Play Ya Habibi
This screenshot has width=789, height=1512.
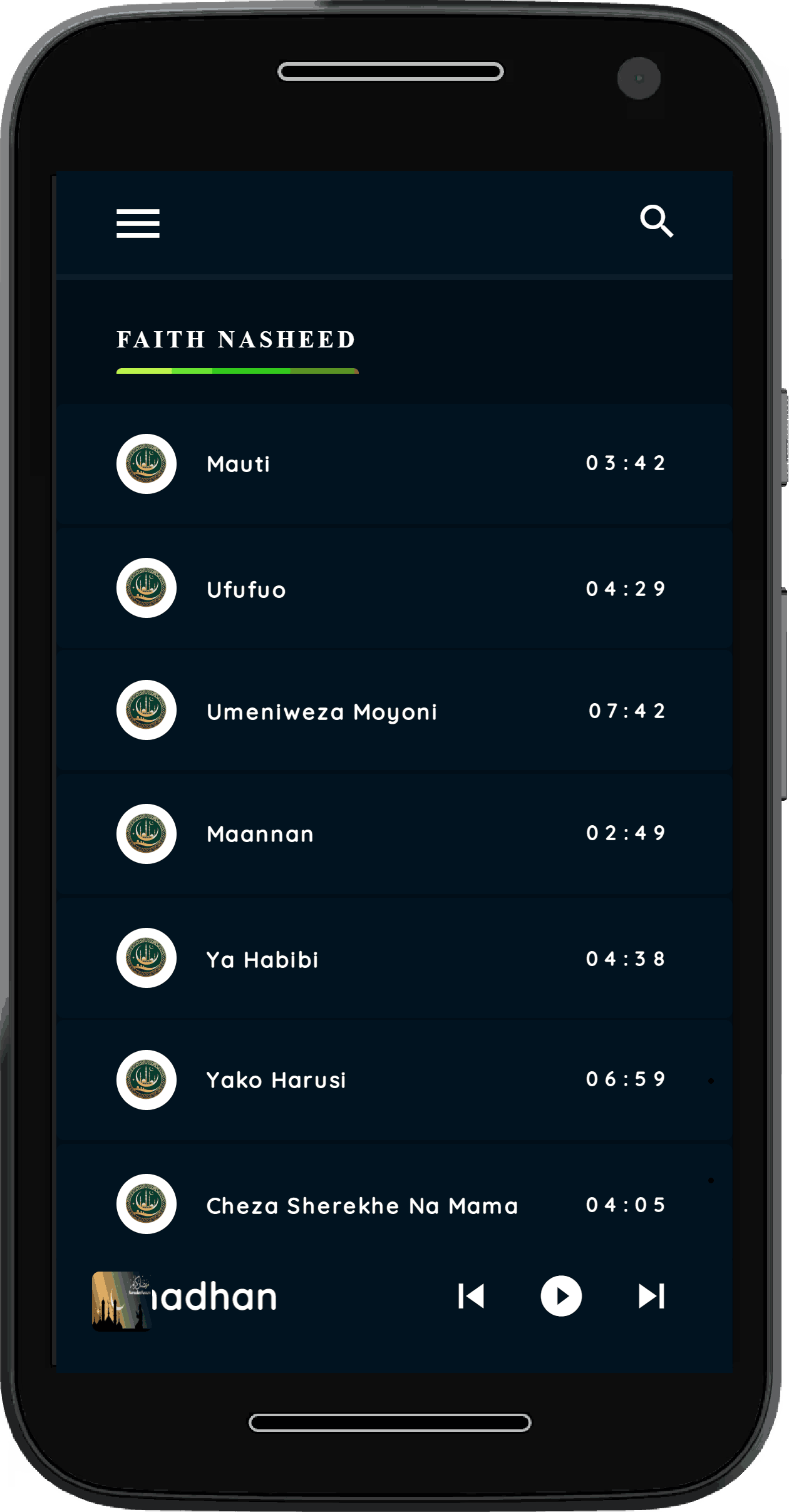[262, 959]
